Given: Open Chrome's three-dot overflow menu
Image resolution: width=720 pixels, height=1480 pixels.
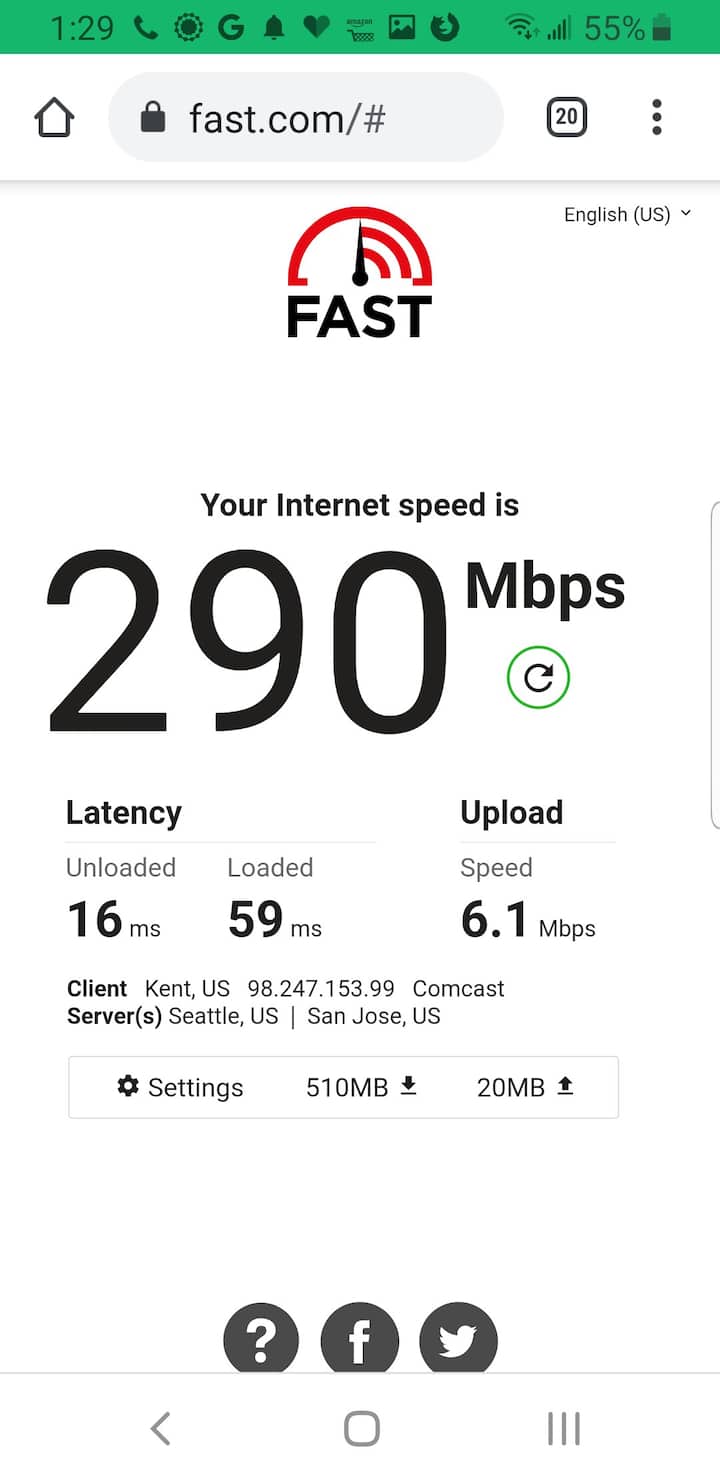Looking at the screenshot, I should pyautogui.click(x=656, y=118).
